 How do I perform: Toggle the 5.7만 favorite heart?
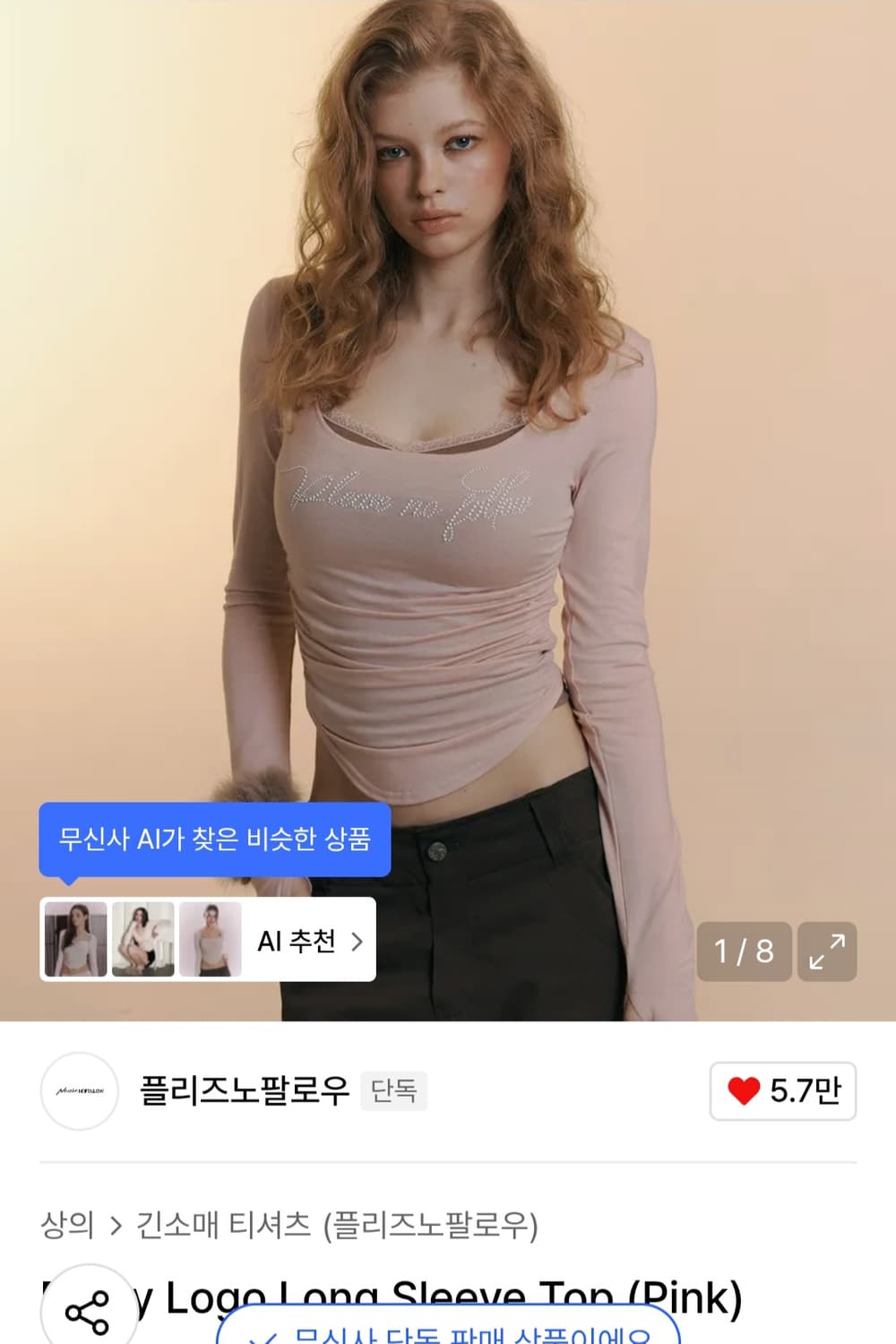tap(781, 1092)
